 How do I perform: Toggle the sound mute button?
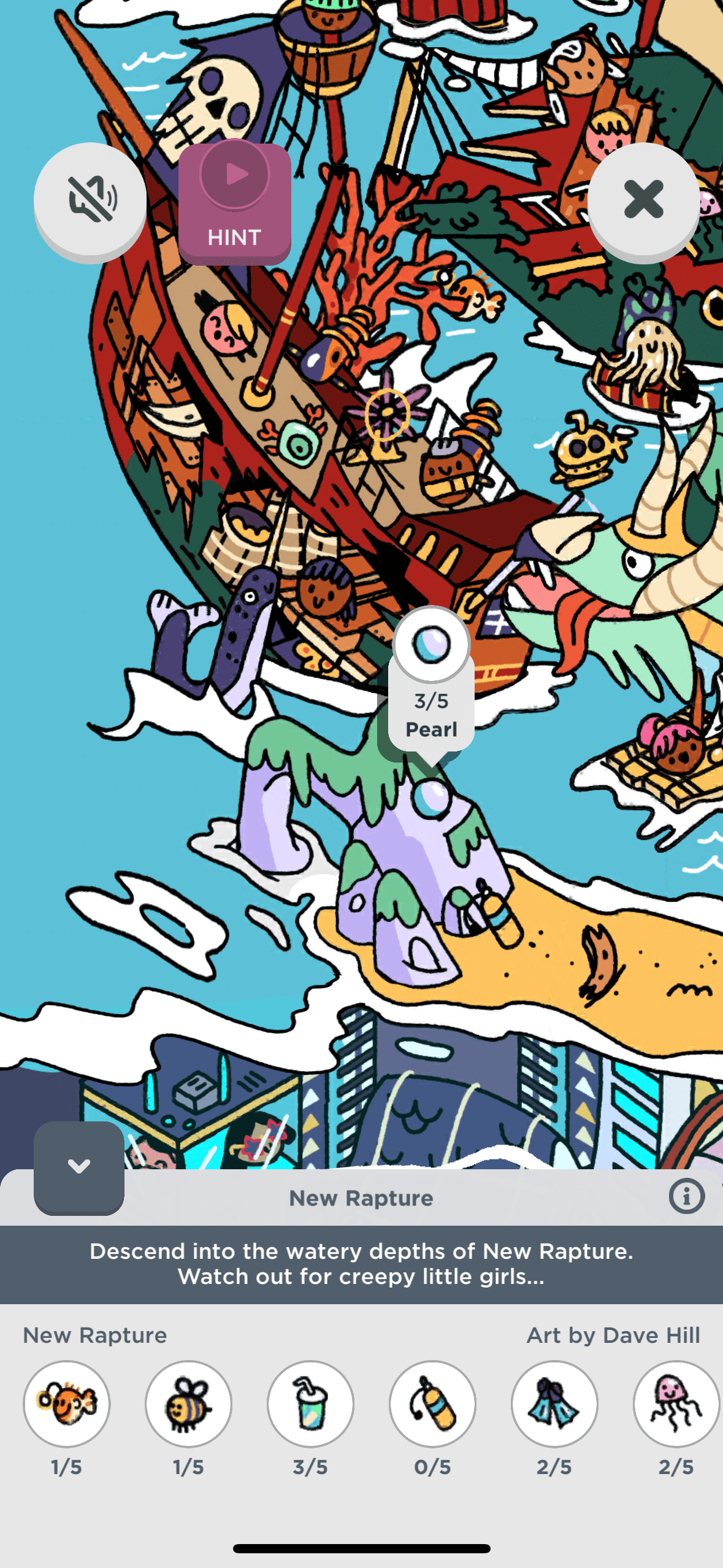pos(90,200)
